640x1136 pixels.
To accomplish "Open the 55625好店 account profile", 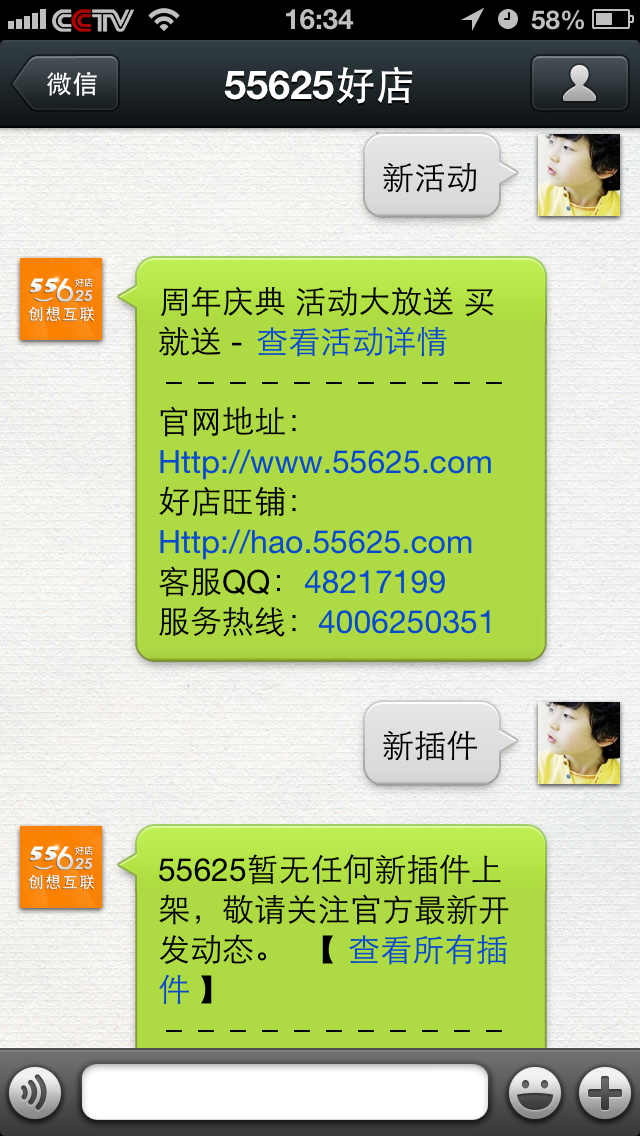I will [x=579, y=83].
